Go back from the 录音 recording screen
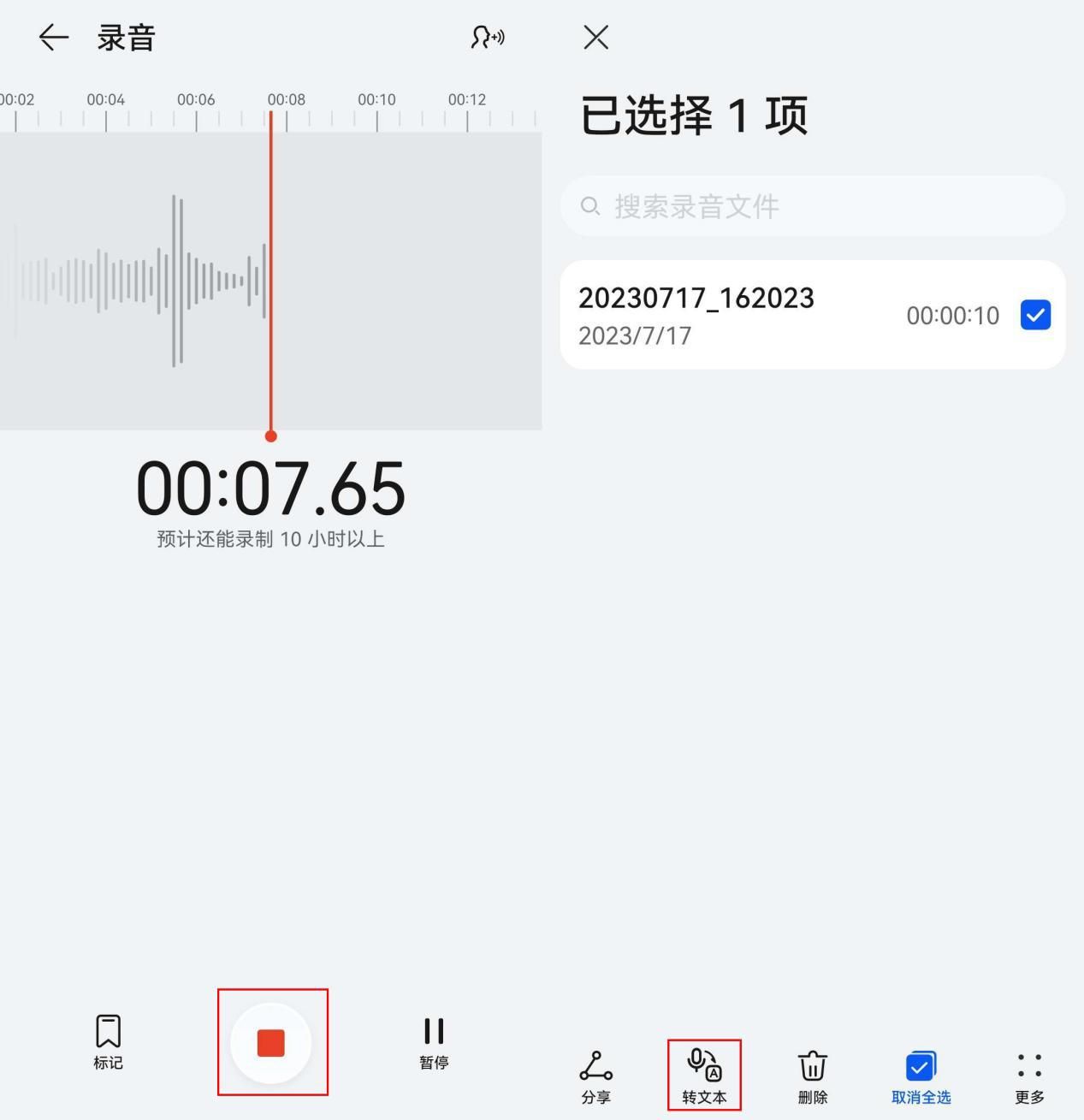This screenshot has height=1120, width=1084. [53, 38]
